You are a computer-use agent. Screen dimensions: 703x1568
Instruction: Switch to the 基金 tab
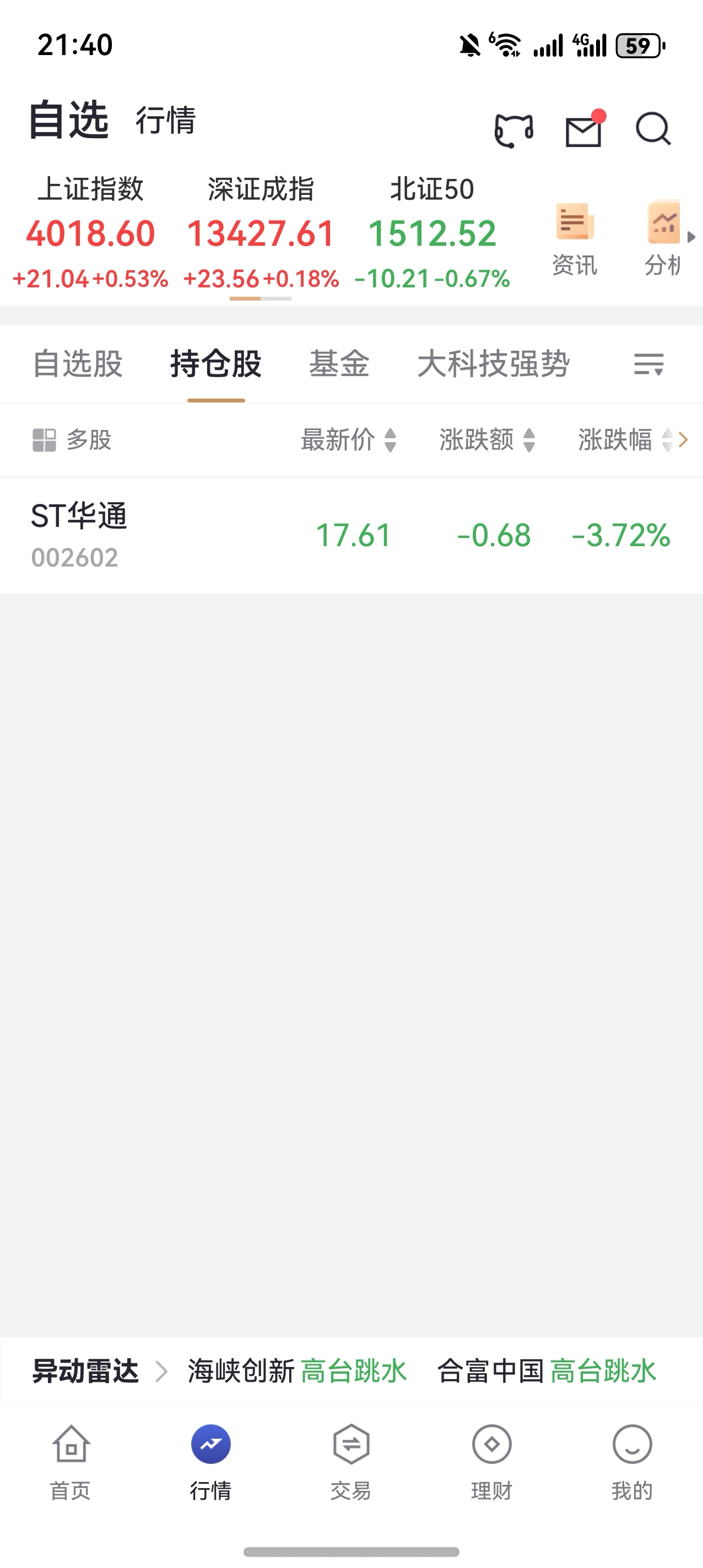[339, 363]
